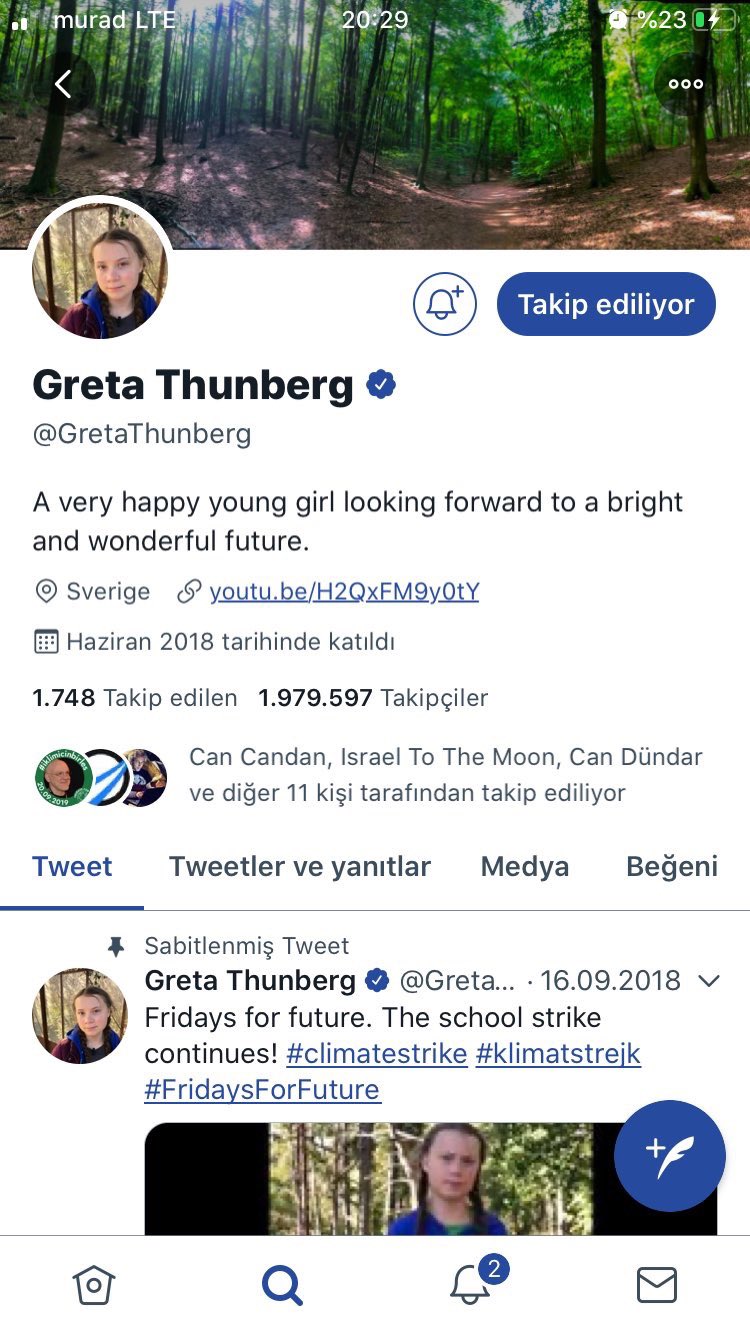Screen dimensions: 750x1334
Task: Go to the home timeline tab
Action: pyautogui.click(x=94, y=1285)
